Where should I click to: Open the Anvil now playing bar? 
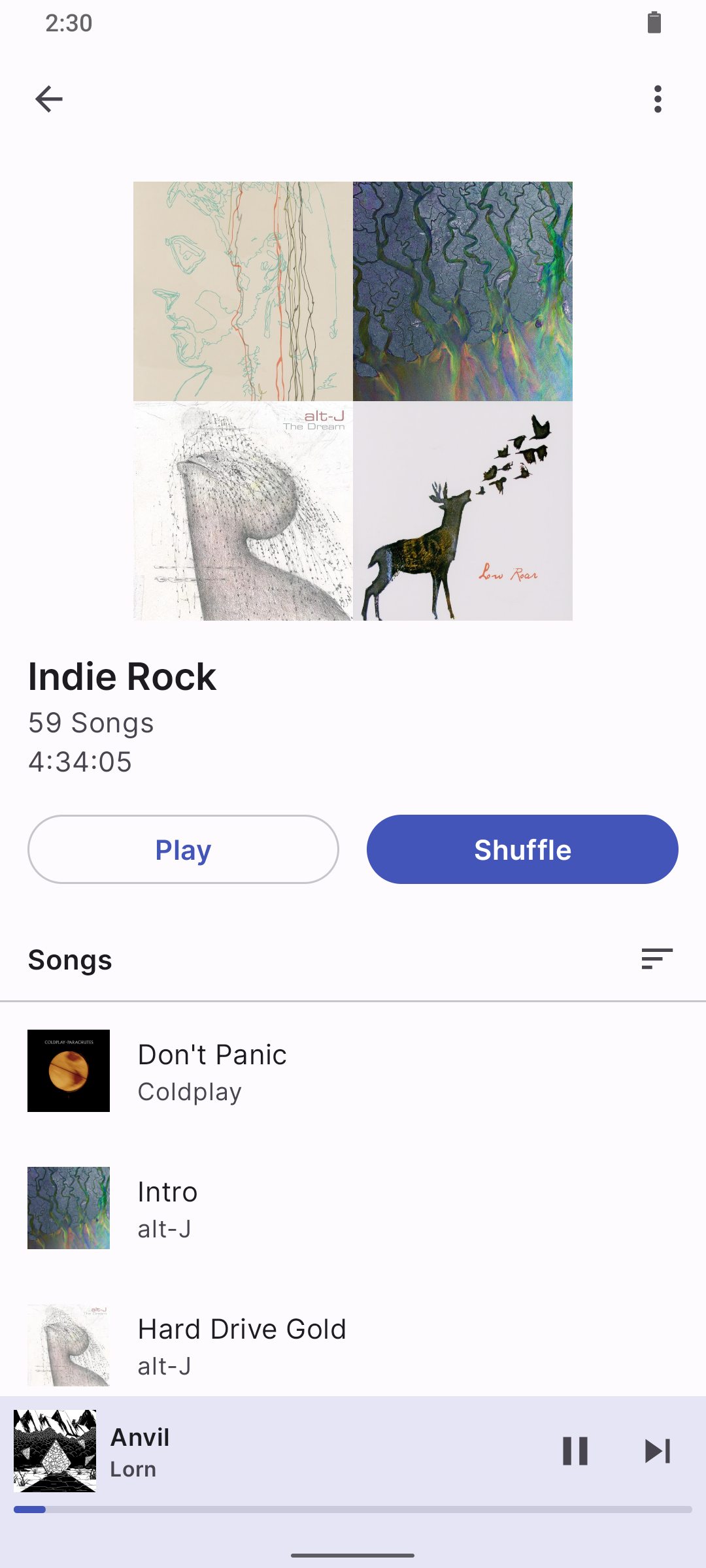coord(294,1451)
